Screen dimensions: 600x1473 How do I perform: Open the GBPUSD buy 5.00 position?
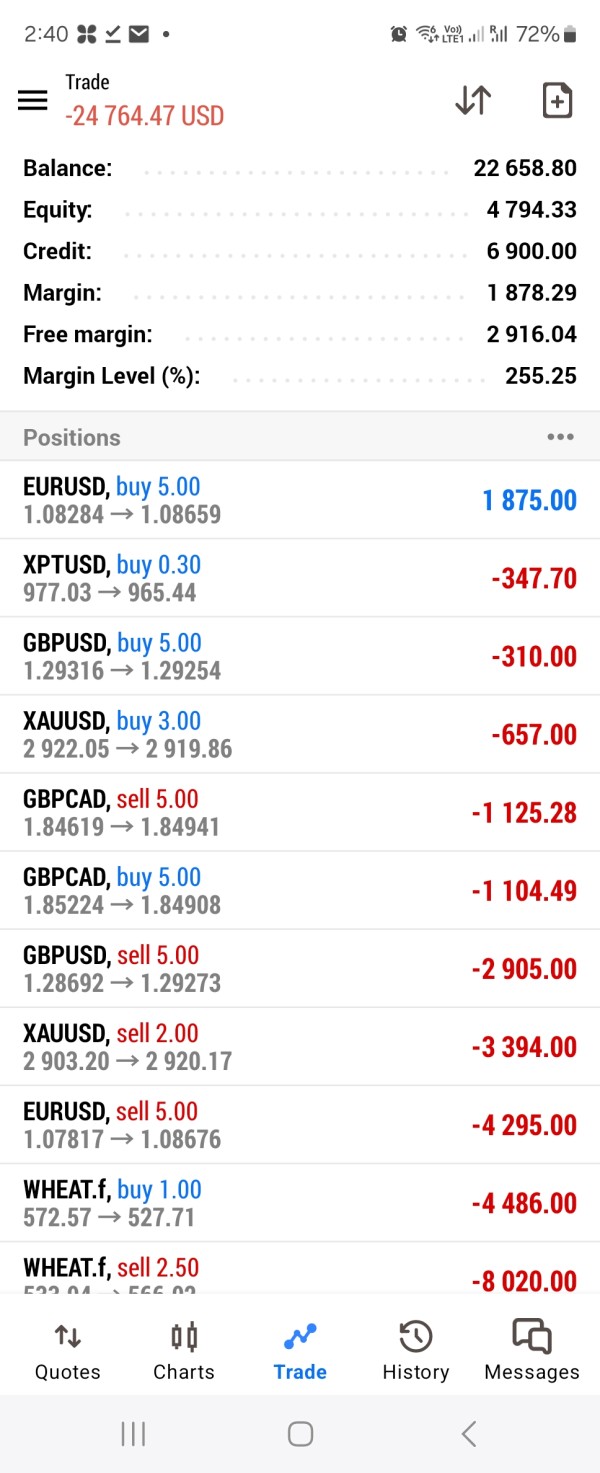[x=300, y=656]
